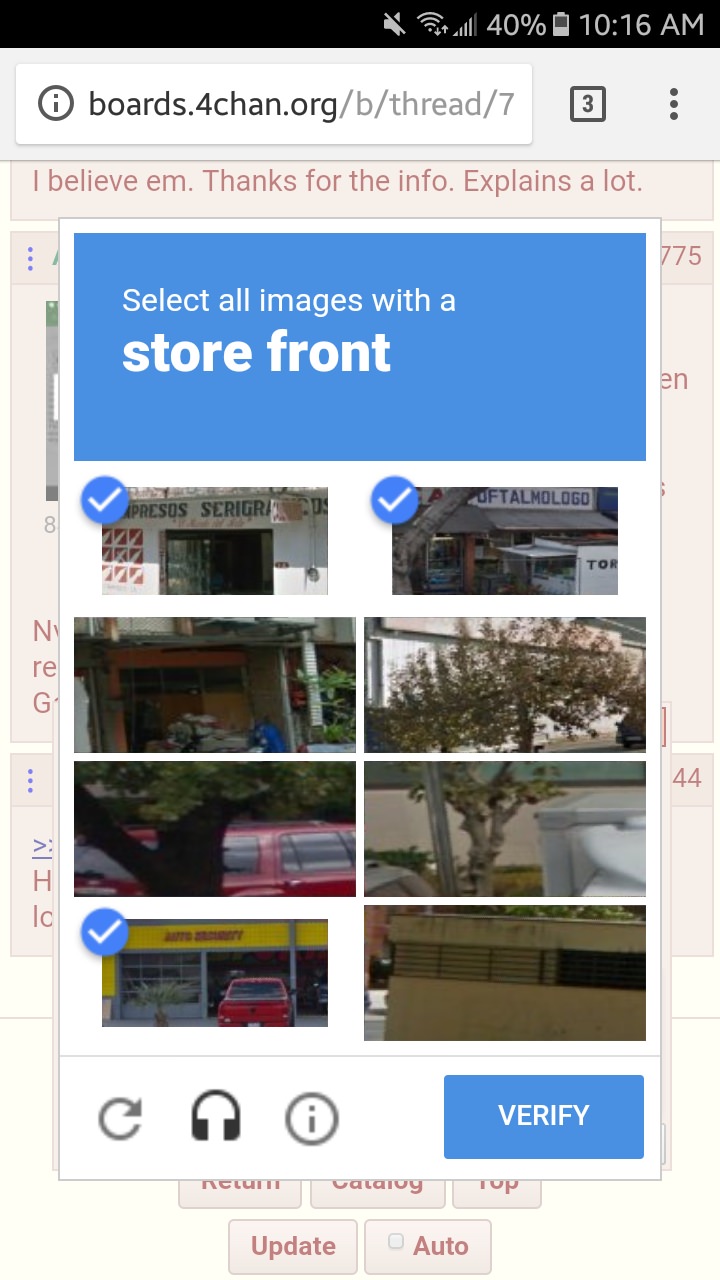Switch to the audio challenge headphones icon
720x1280 pixels.
(x=216, y=1117)
